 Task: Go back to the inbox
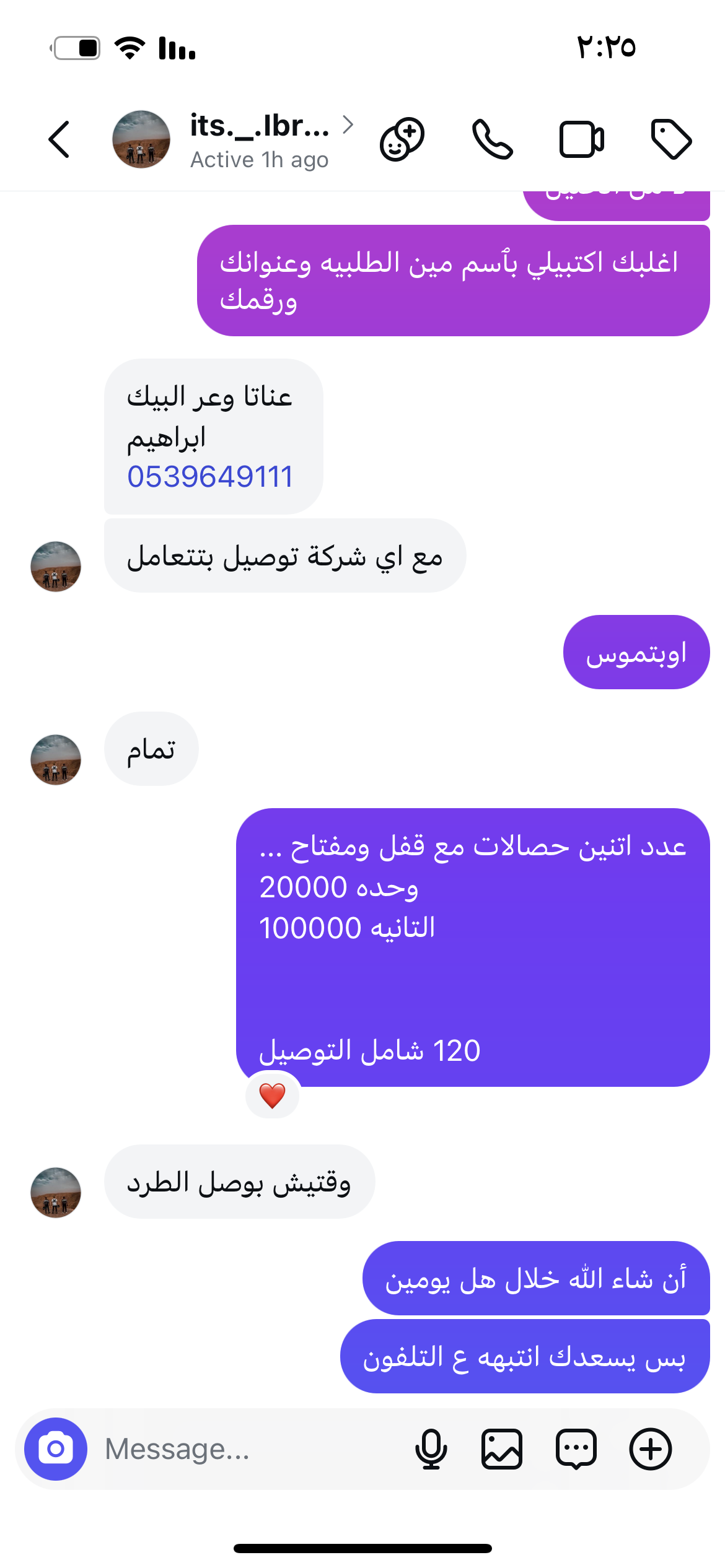point(59,139)
